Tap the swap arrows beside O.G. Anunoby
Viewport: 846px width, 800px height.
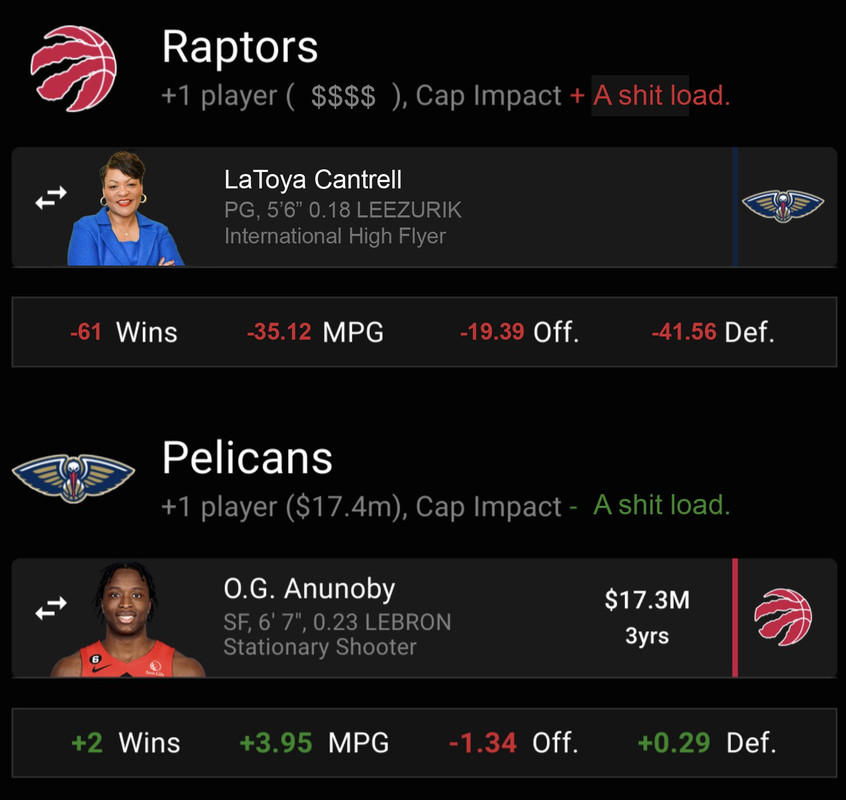[50, 609]
